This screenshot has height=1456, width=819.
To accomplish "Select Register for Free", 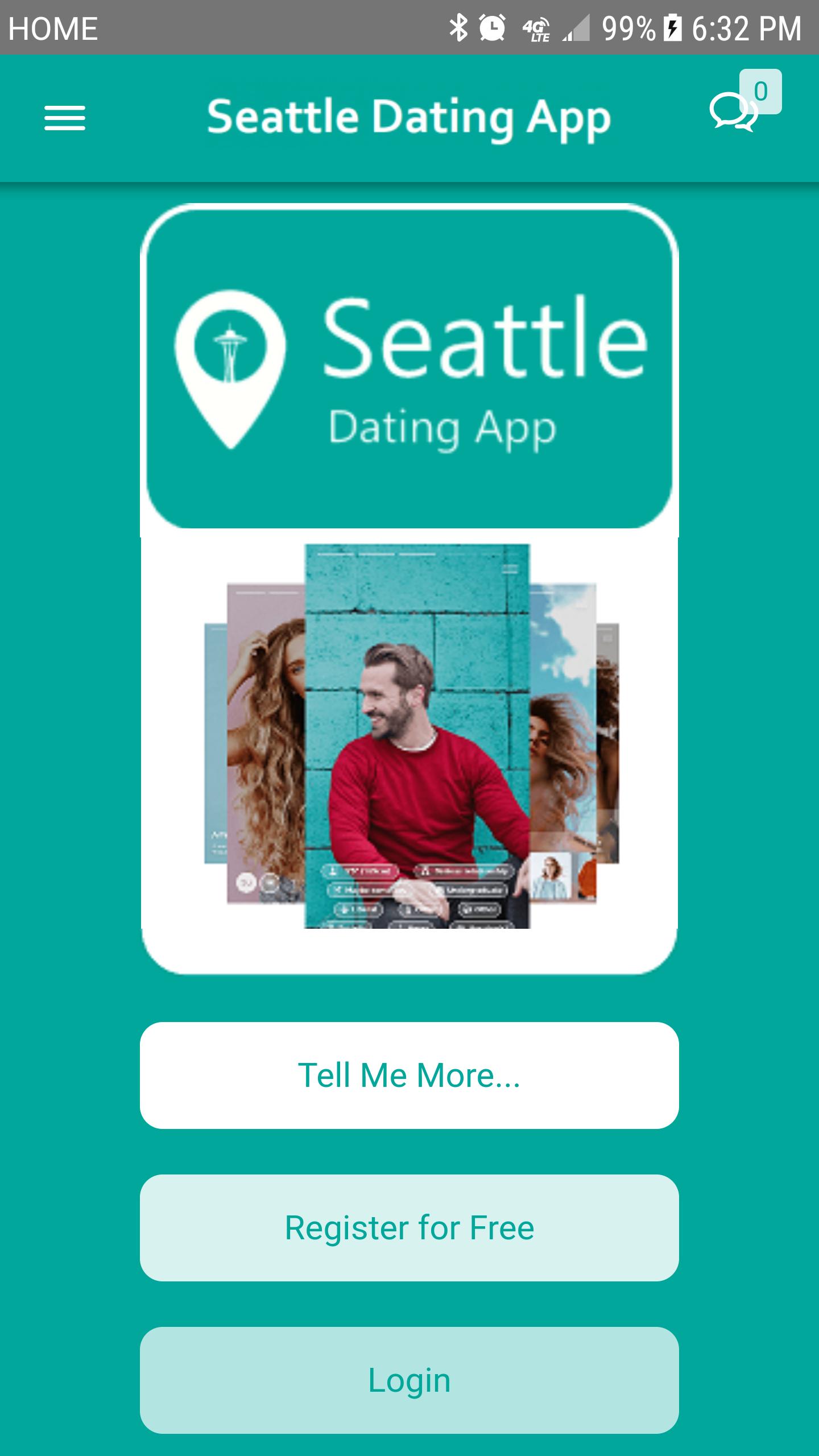I will (x=409, y=1228).
